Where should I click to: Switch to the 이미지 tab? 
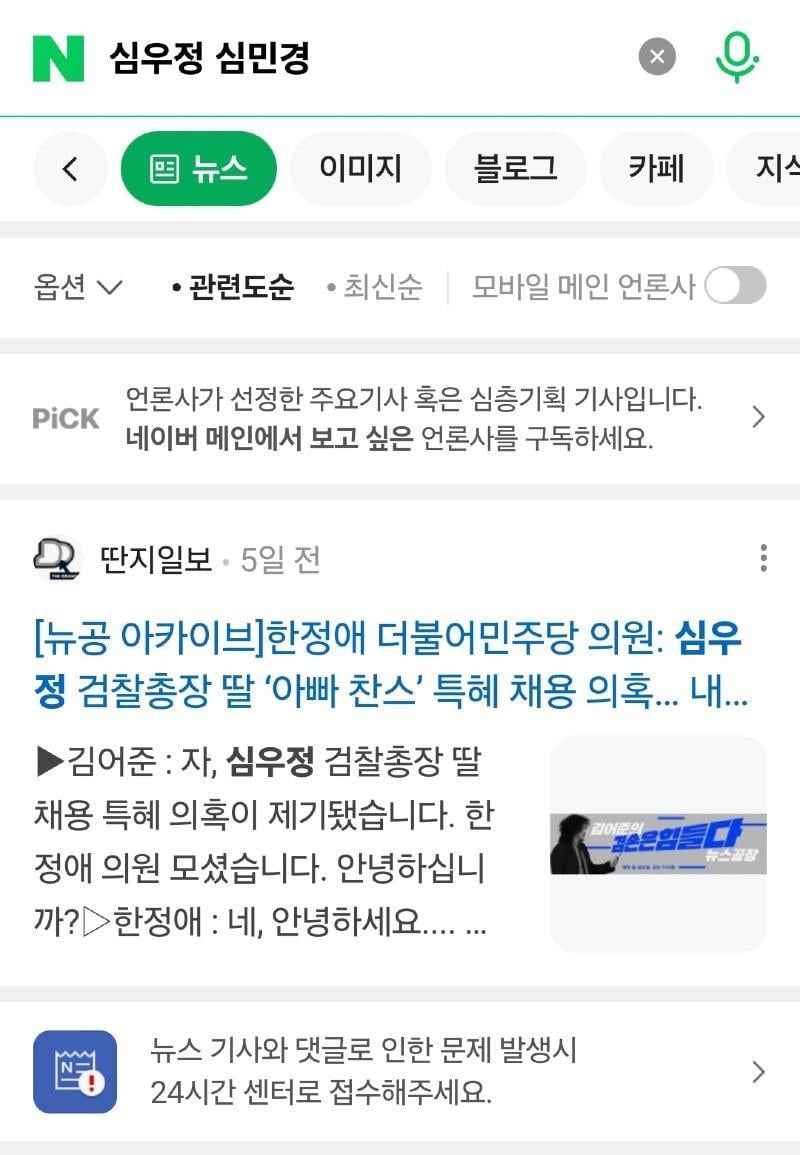click(360, 169)
